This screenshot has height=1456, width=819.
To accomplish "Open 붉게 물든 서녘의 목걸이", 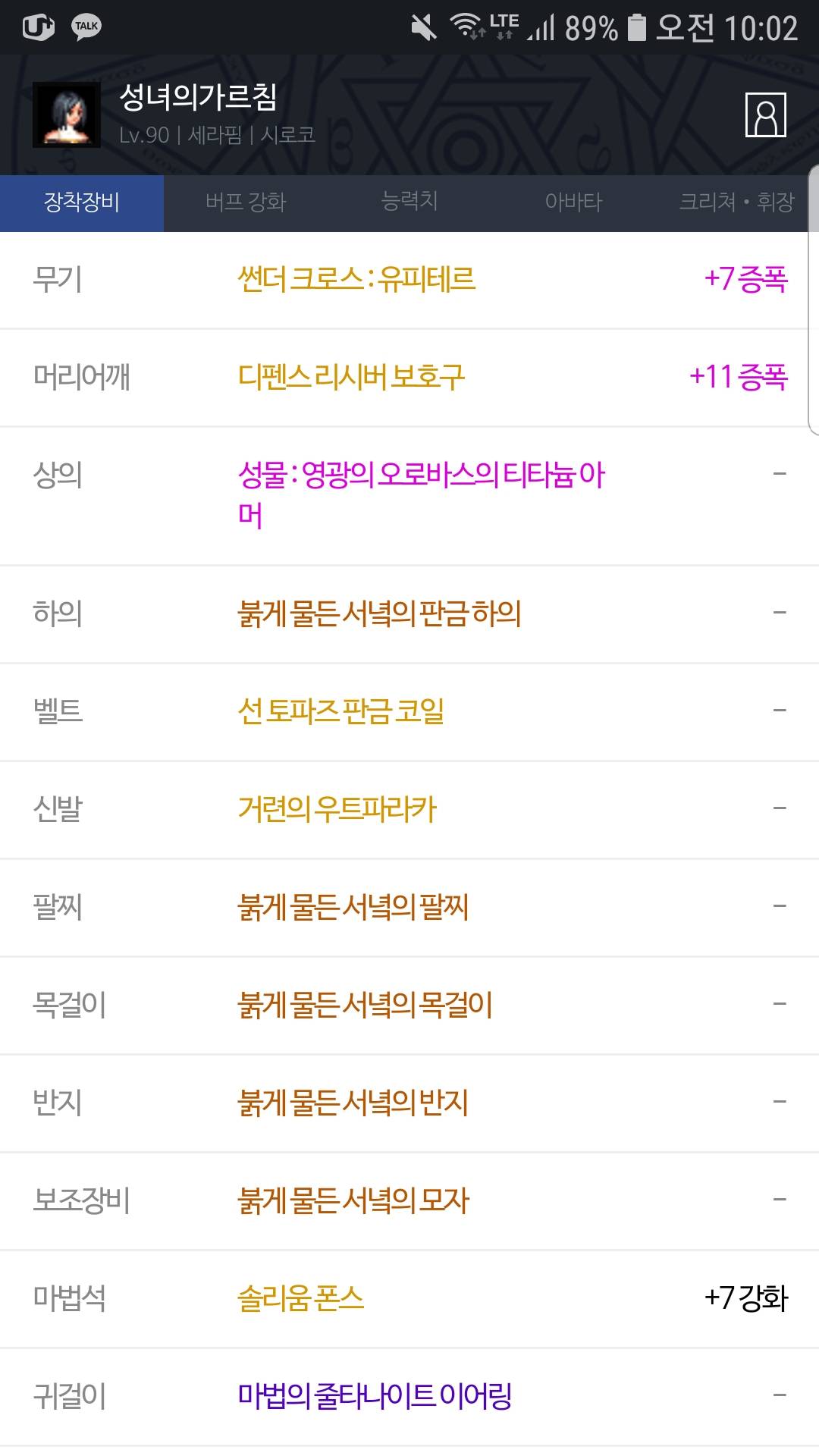I will coord(365,1005).
